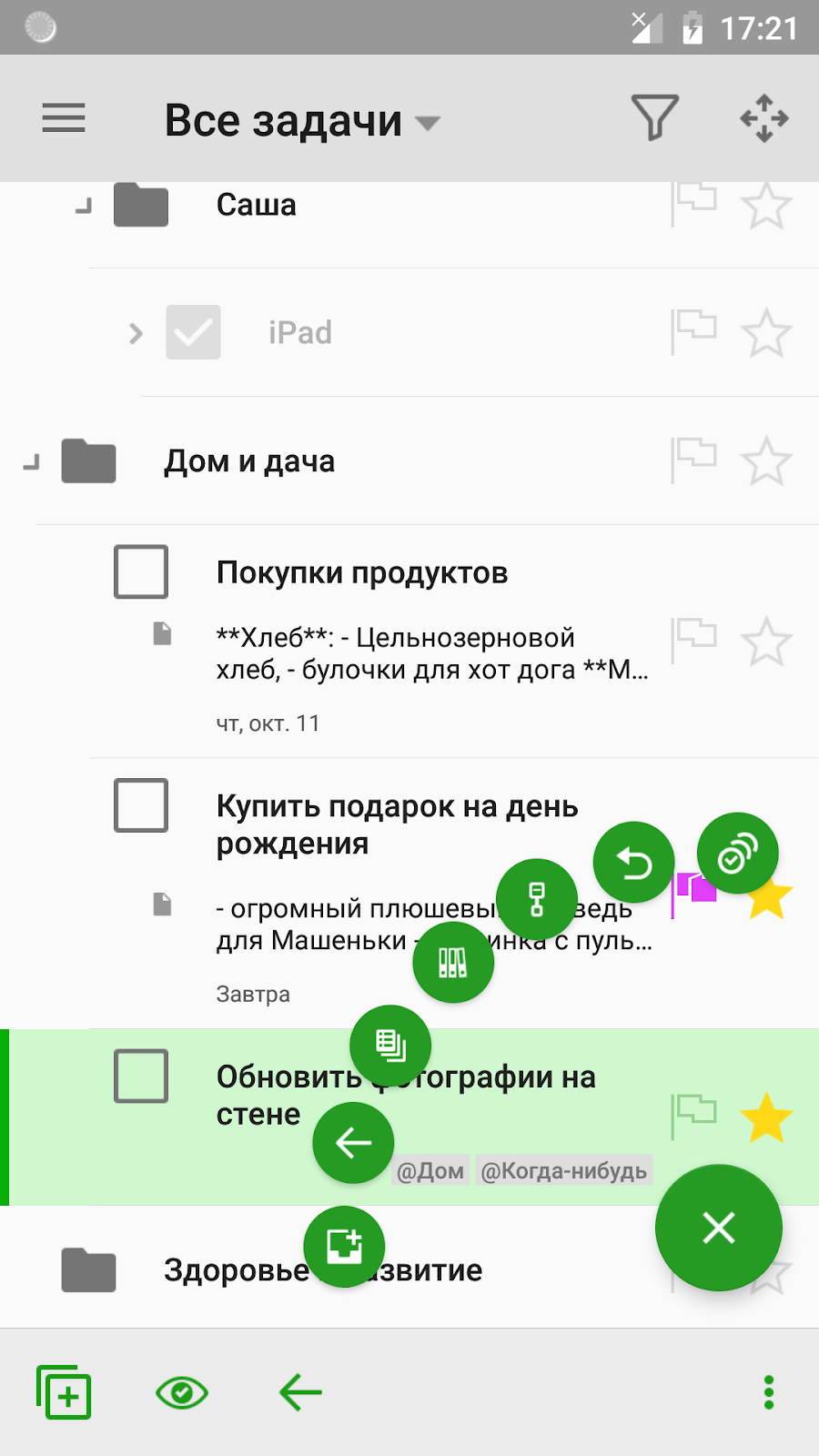Tap the move arrows icon in app bar

pos(763,118)
